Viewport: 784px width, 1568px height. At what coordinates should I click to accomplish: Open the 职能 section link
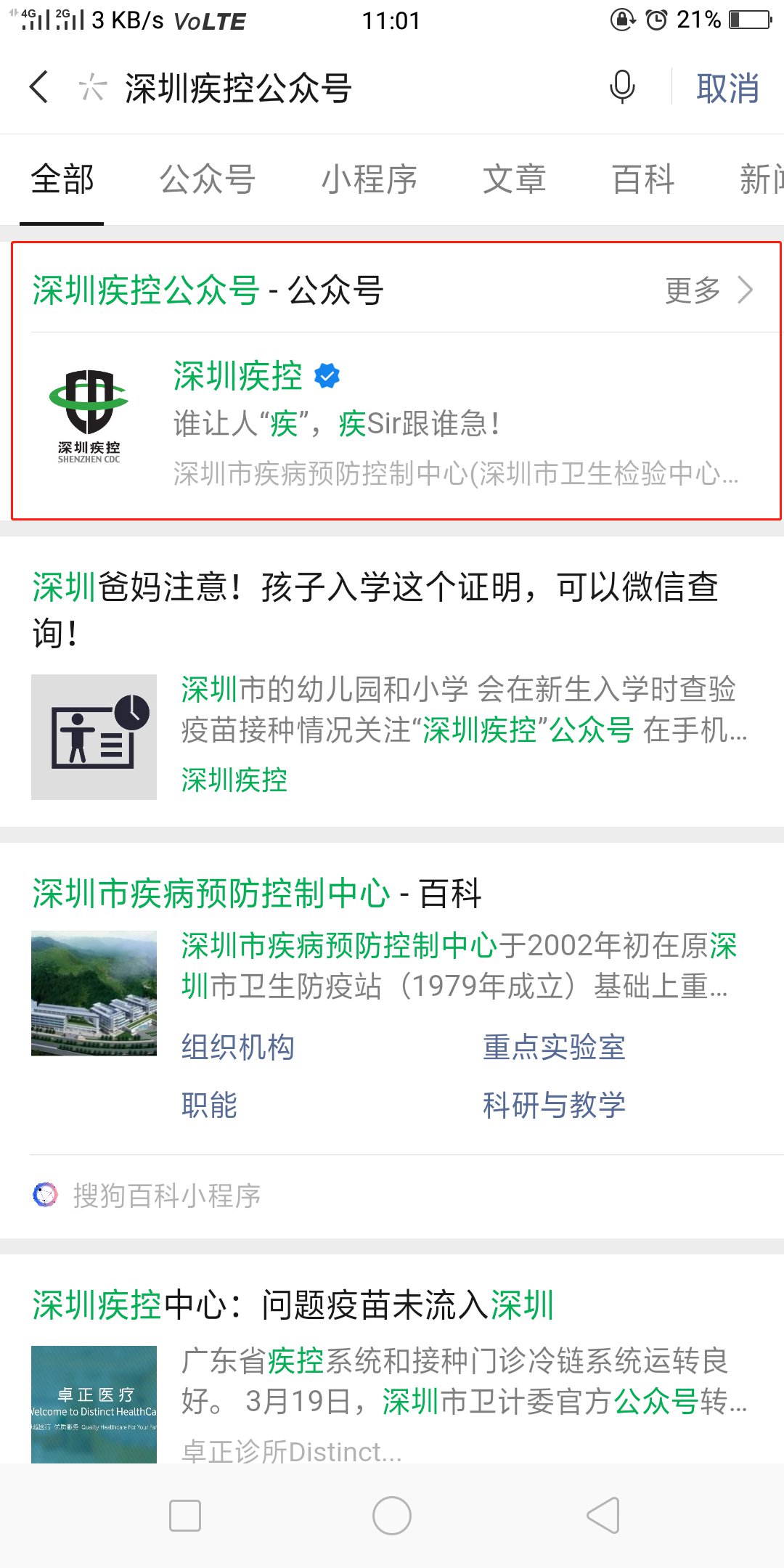coord(210,1105)
